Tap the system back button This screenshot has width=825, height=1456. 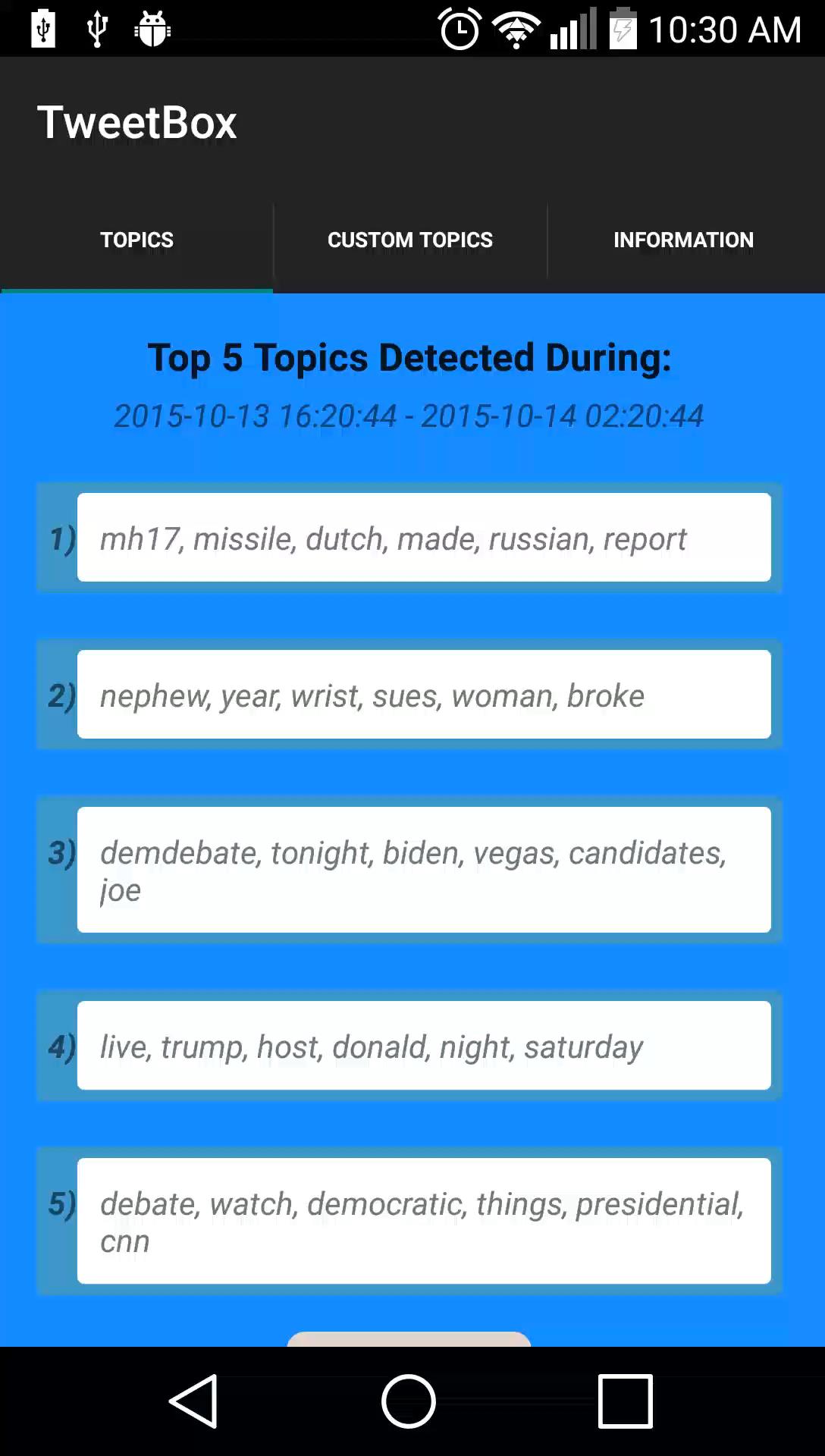tap(194, 1401)
